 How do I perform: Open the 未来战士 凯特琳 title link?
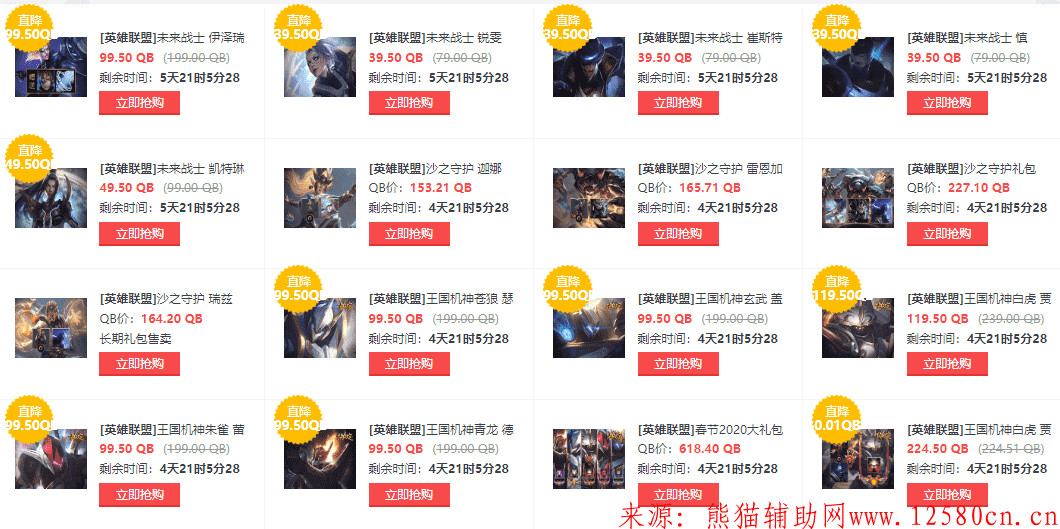click(171, 168)
